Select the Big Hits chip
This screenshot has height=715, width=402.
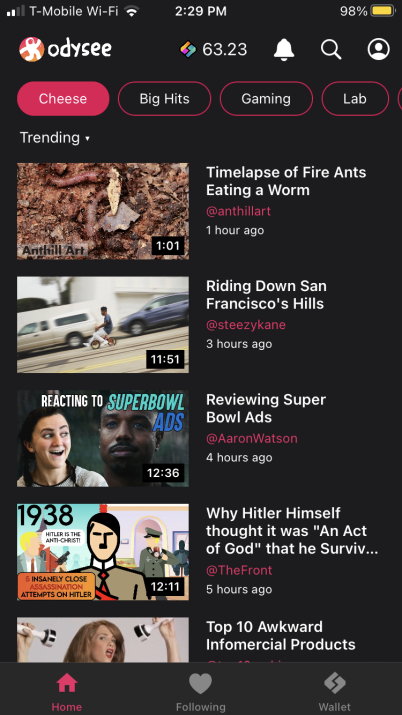tap(165, 98)
